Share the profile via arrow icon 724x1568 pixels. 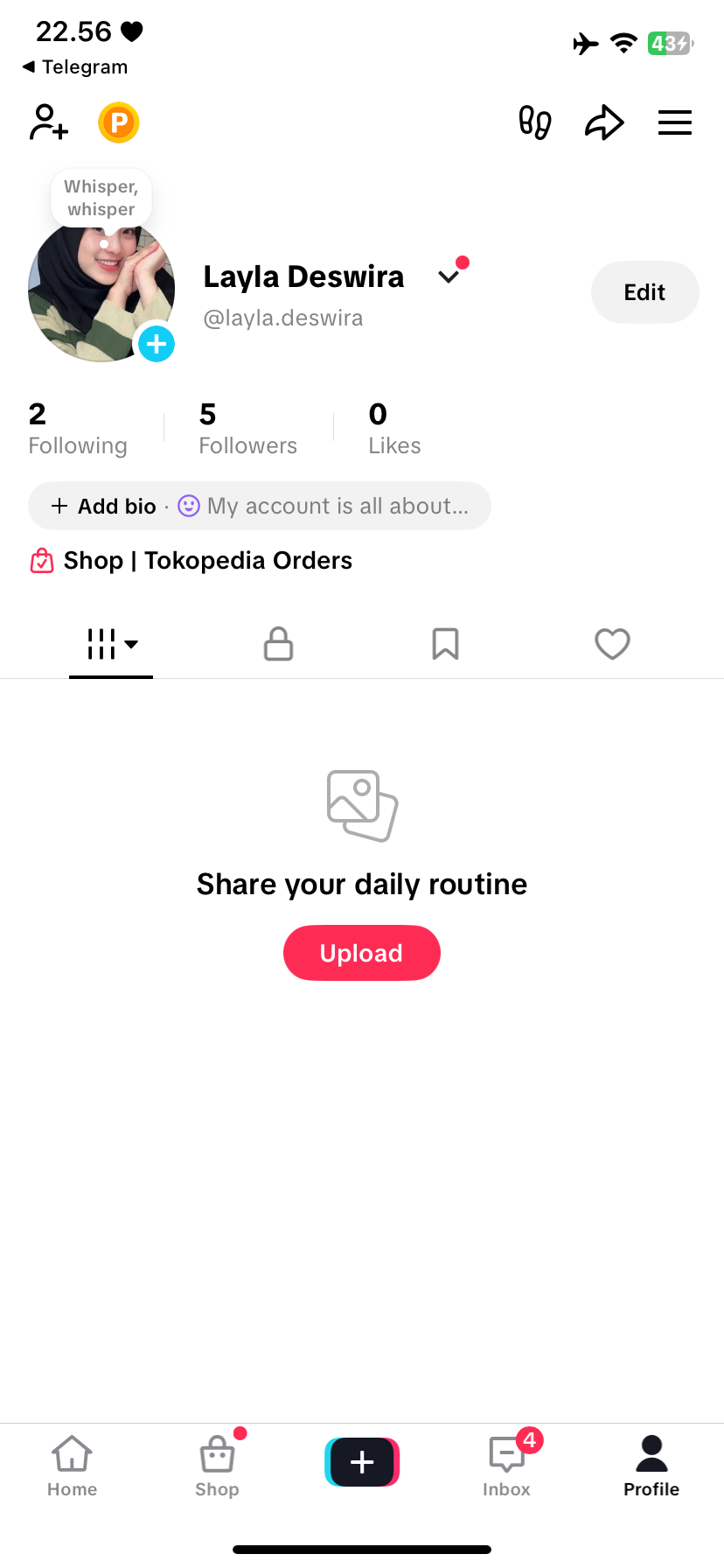click(x=604, y=122)
